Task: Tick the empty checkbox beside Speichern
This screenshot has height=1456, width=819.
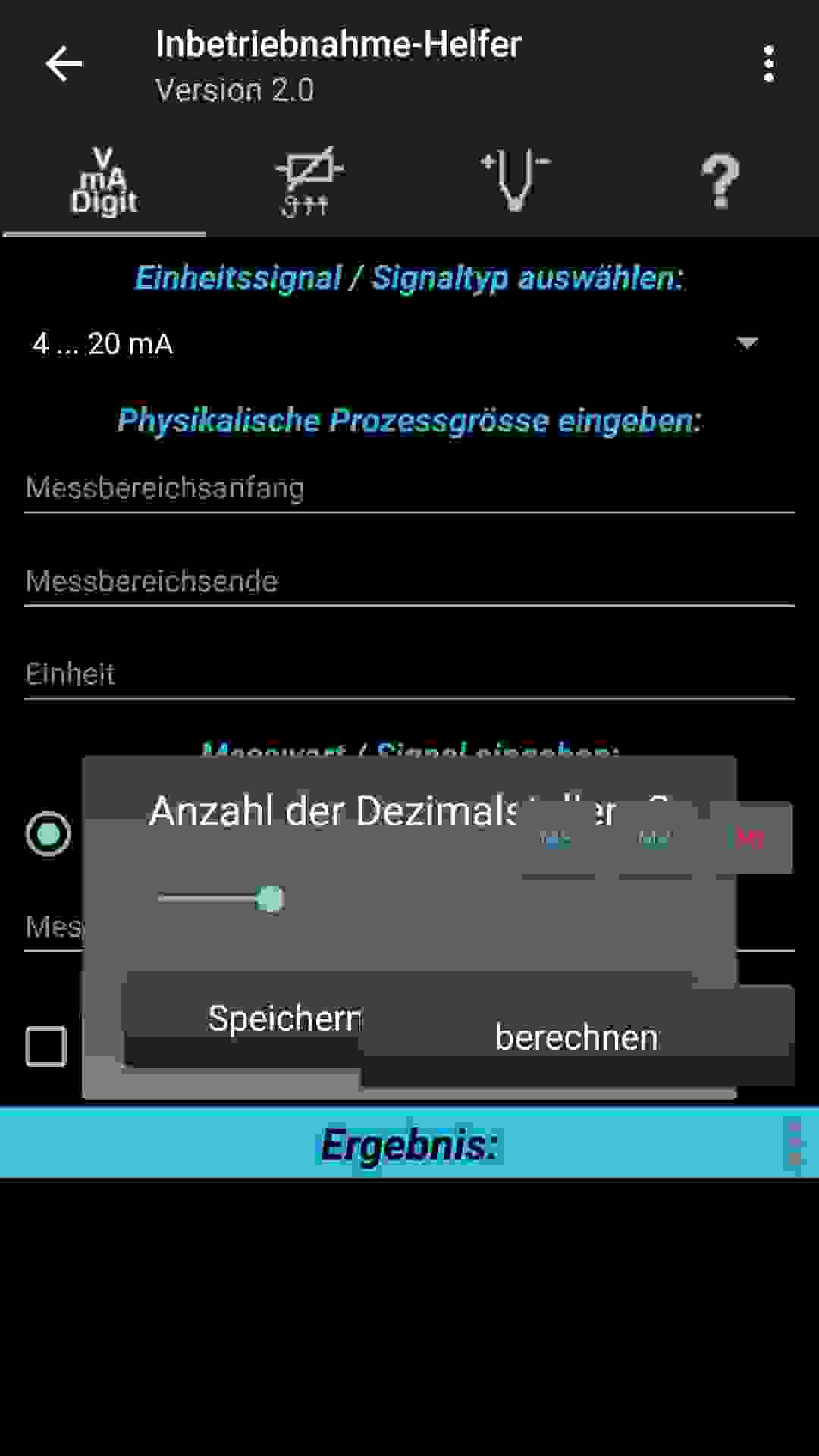Action: click(46, 1046)
